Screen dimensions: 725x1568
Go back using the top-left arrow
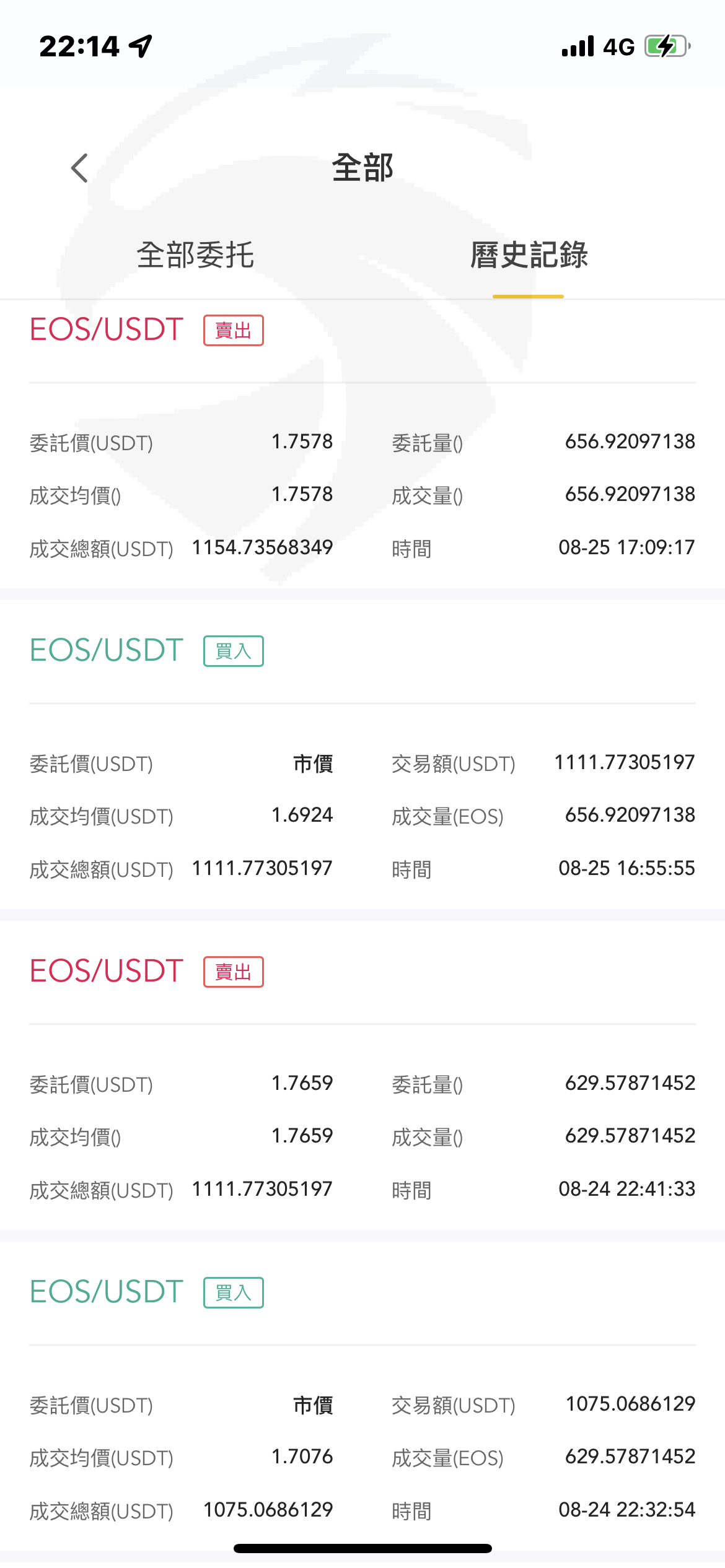[x=80, y=168]
